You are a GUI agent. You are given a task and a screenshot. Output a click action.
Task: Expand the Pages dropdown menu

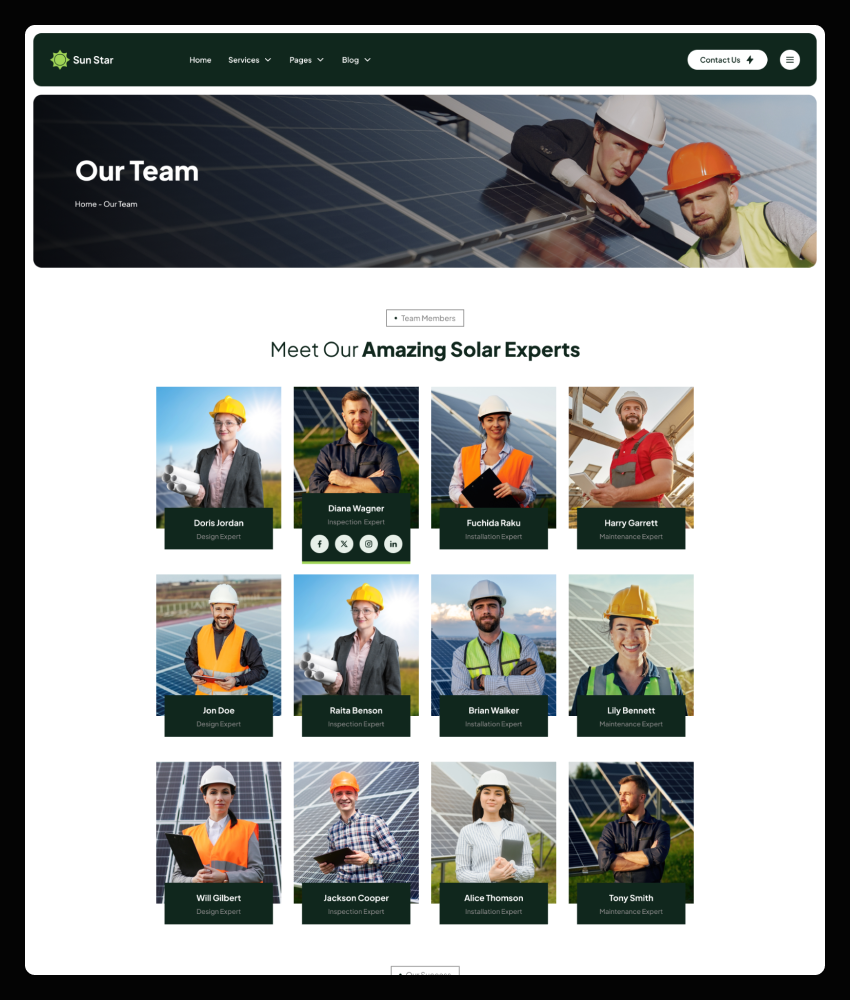306,60
